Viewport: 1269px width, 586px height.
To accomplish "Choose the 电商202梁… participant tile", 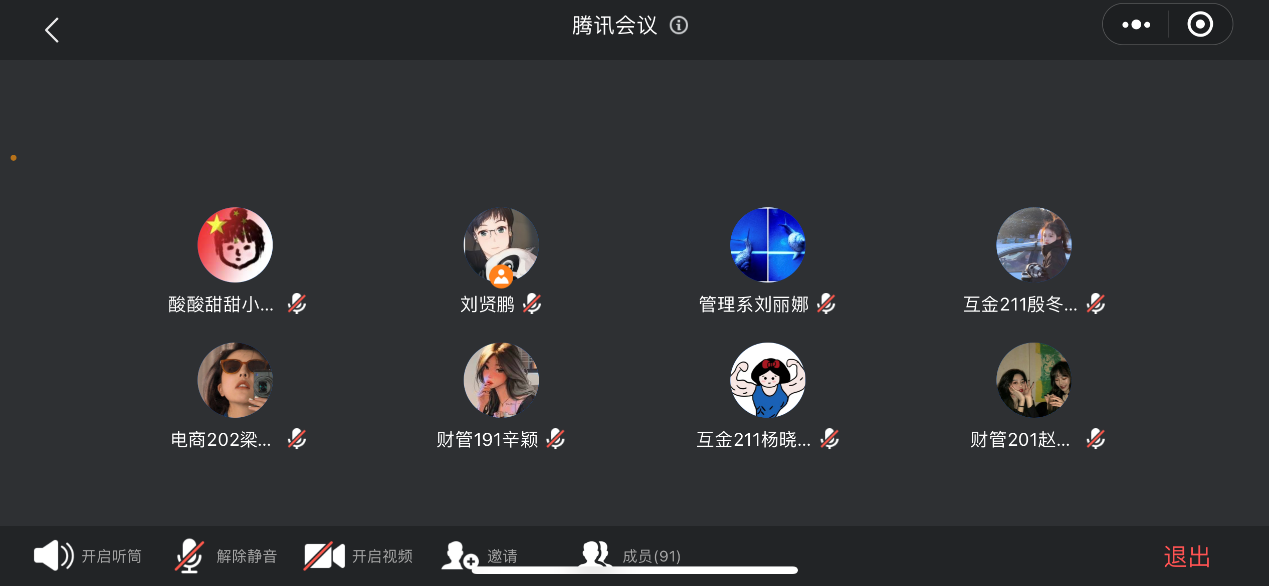I will [x=235, y=380].
